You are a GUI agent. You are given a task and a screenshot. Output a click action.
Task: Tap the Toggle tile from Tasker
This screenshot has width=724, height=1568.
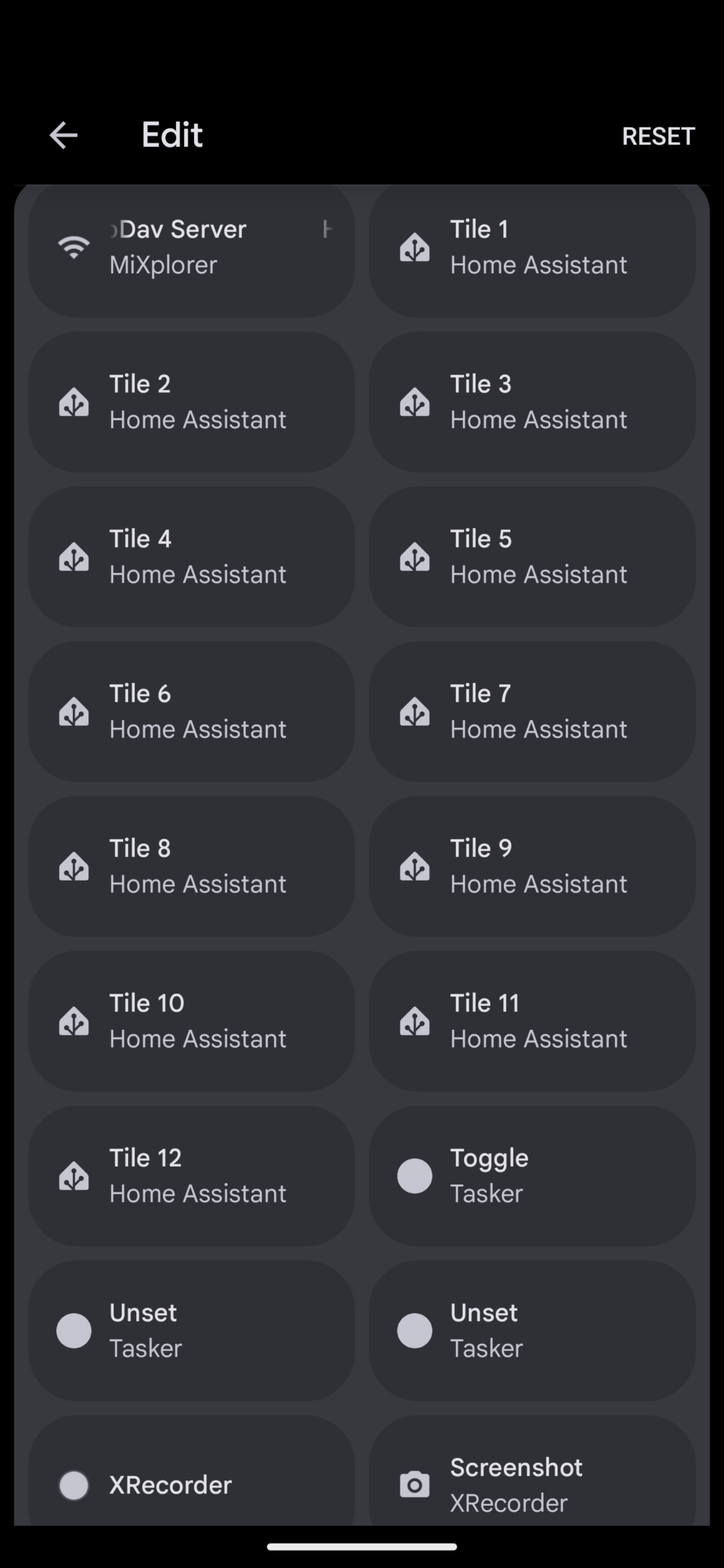coord(532,1175)
